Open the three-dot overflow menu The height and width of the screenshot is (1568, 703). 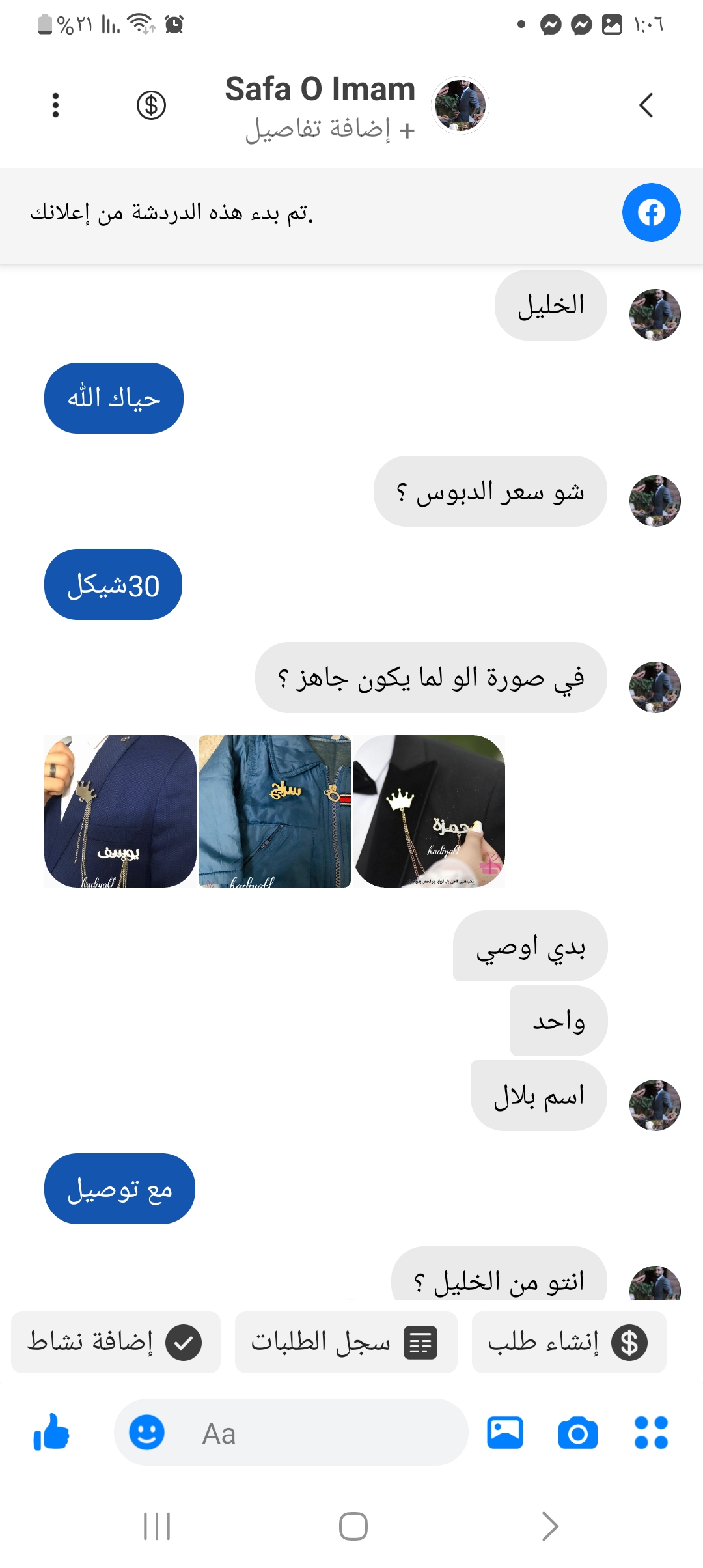[x=56, y=105]
